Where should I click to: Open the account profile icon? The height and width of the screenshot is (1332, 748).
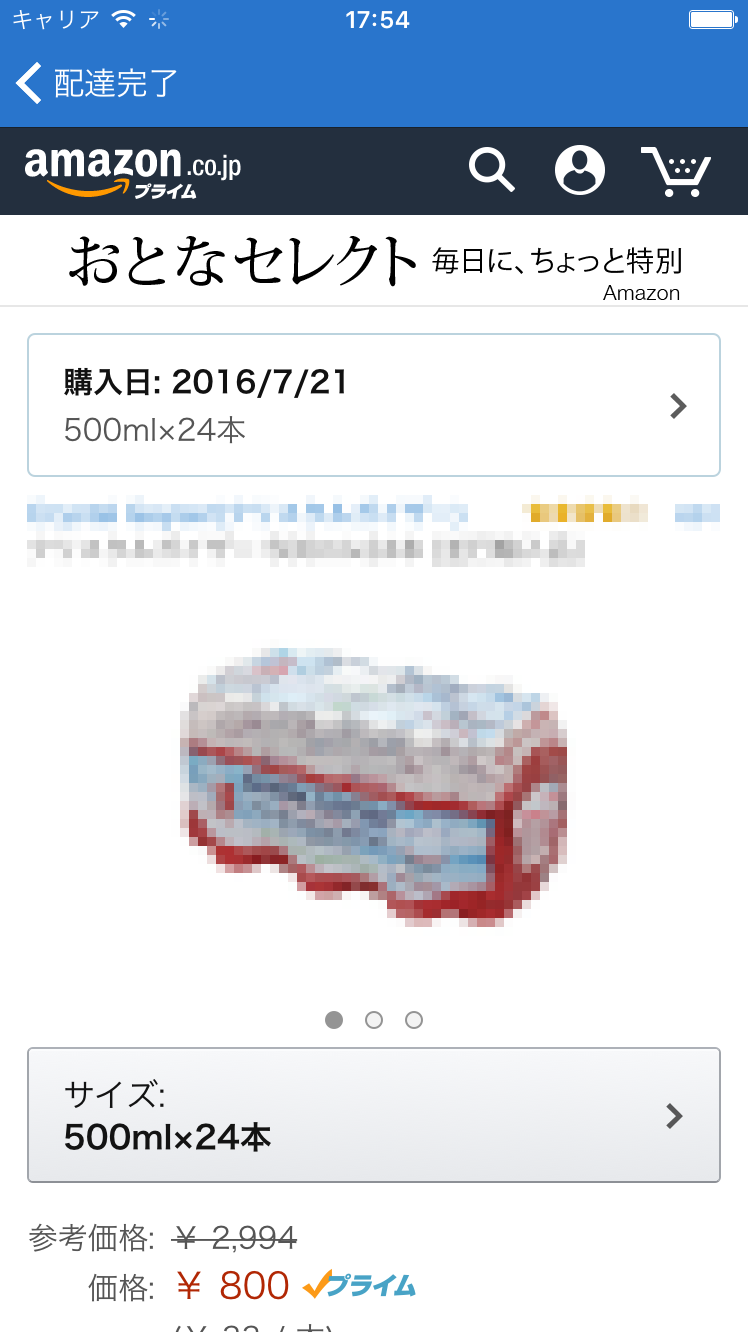point(580,170)
